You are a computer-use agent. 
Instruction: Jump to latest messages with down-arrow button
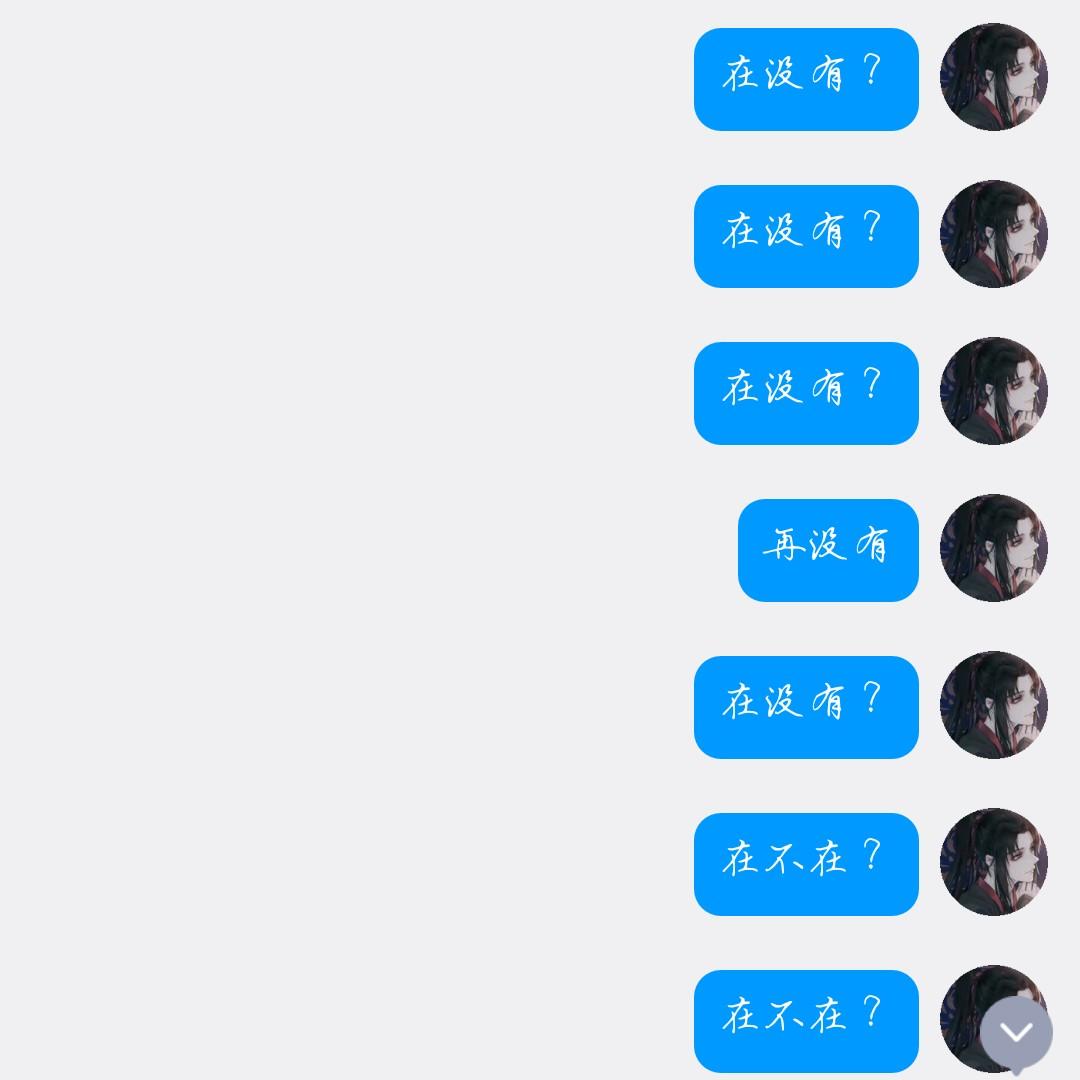pyautogui.click(x=1016, y=1032)
